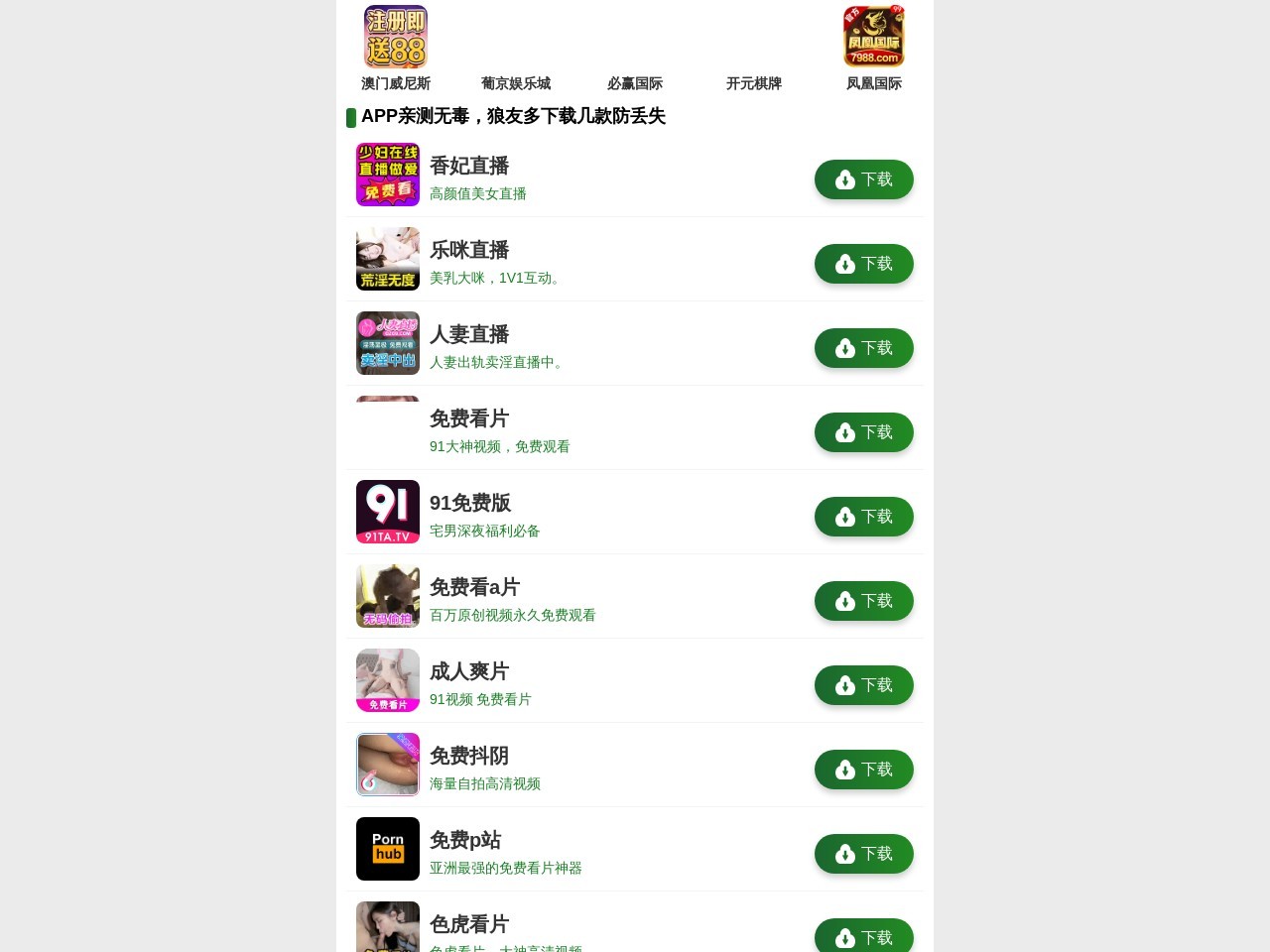Download the 免费看a片 app

863,601
